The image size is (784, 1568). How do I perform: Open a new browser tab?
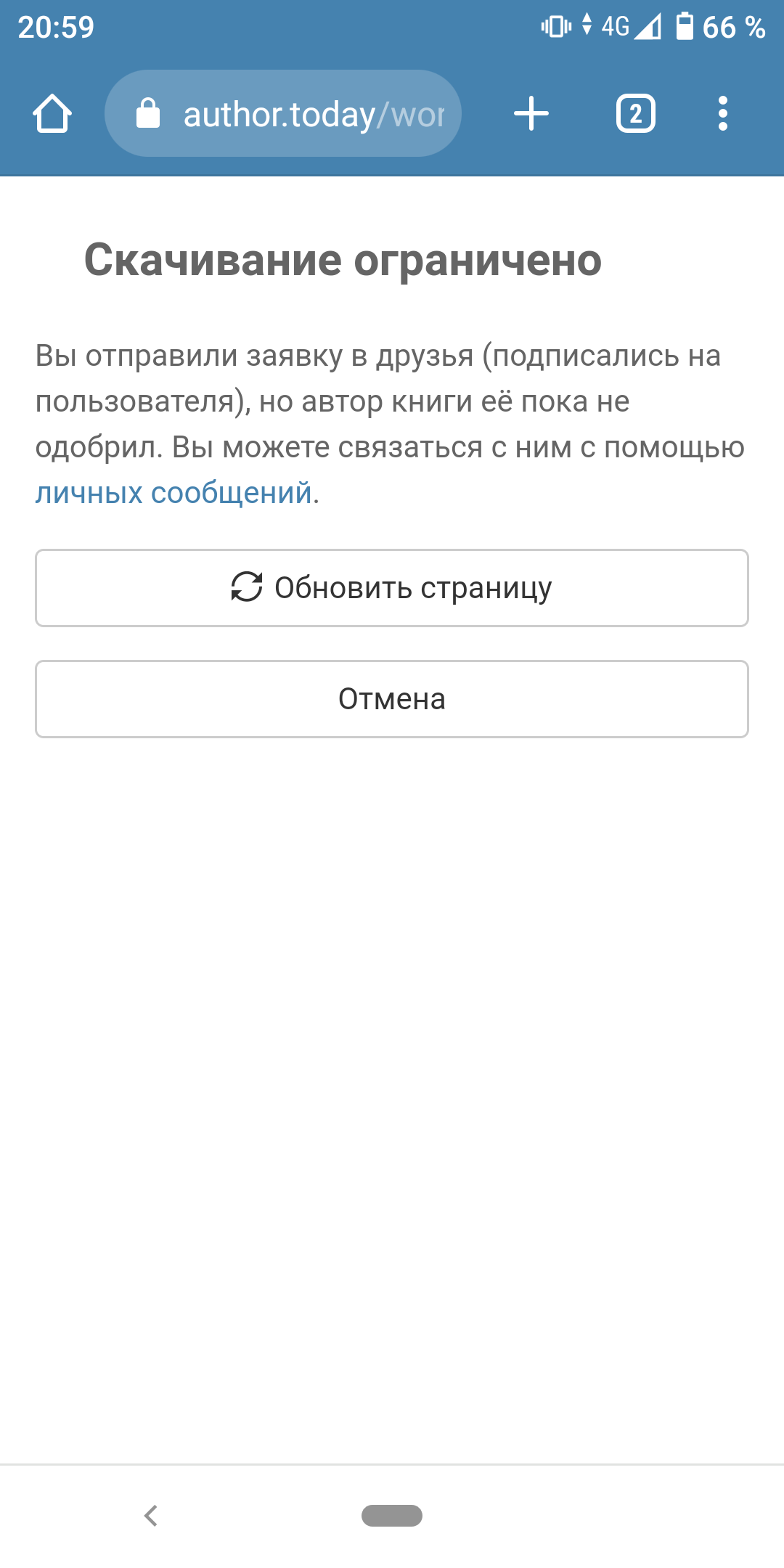(531, 114)
